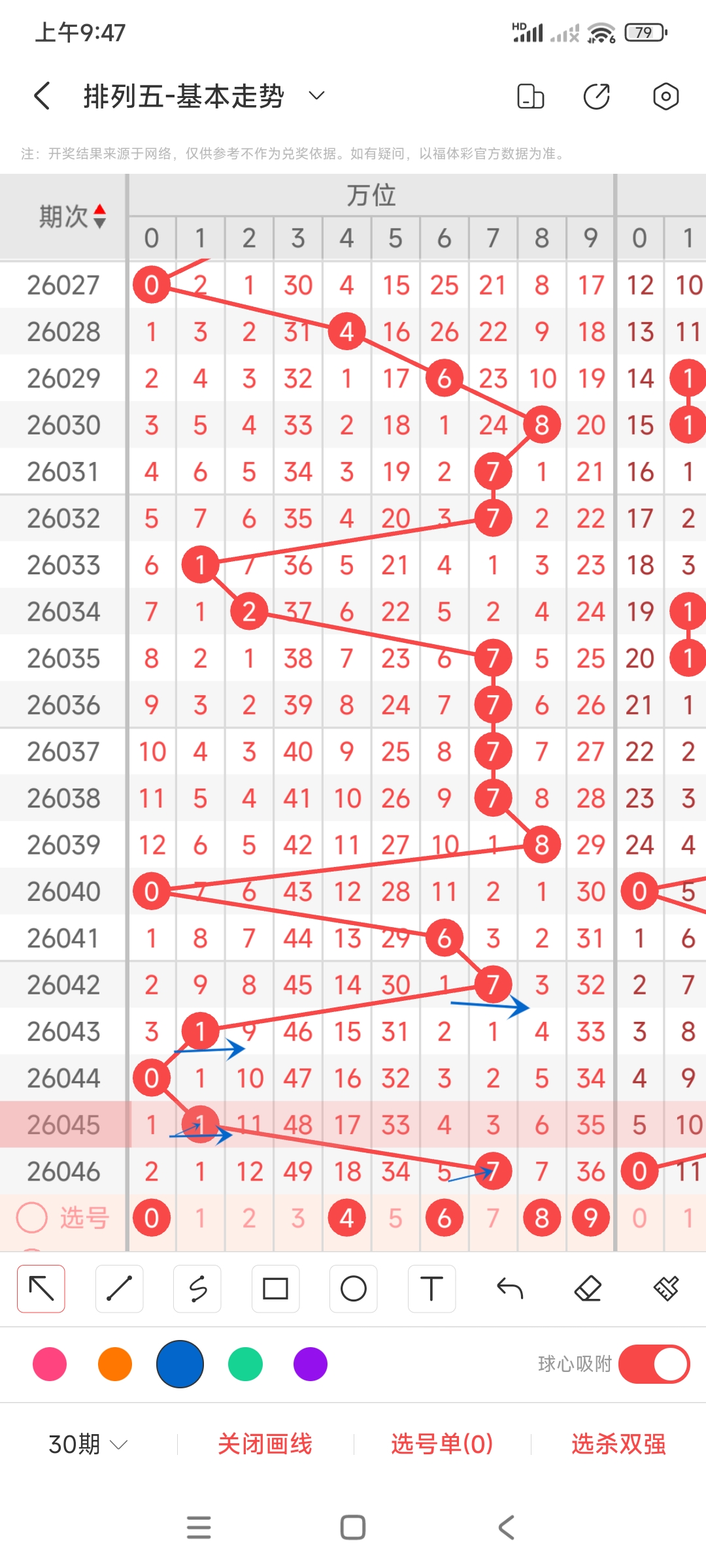Select the arrow drawing tool
706x1568 pixels.
tap(41, 1289)
